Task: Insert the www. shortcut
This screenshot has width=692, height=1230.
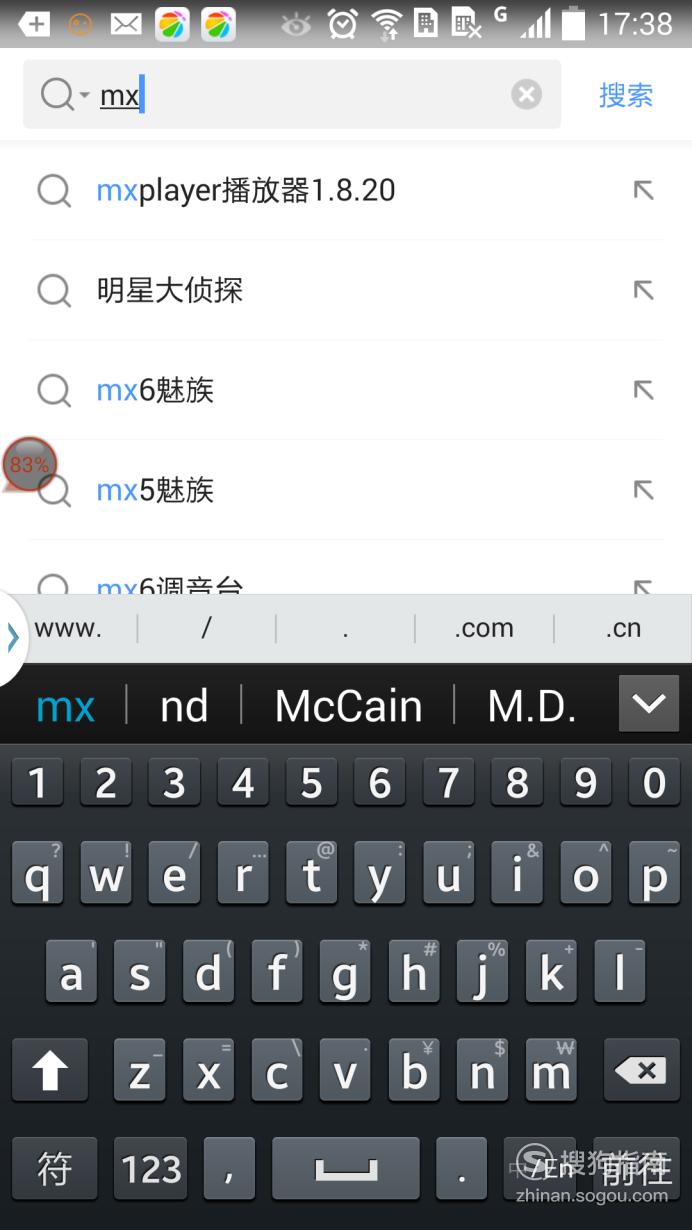Action: [x=69, y=628]
